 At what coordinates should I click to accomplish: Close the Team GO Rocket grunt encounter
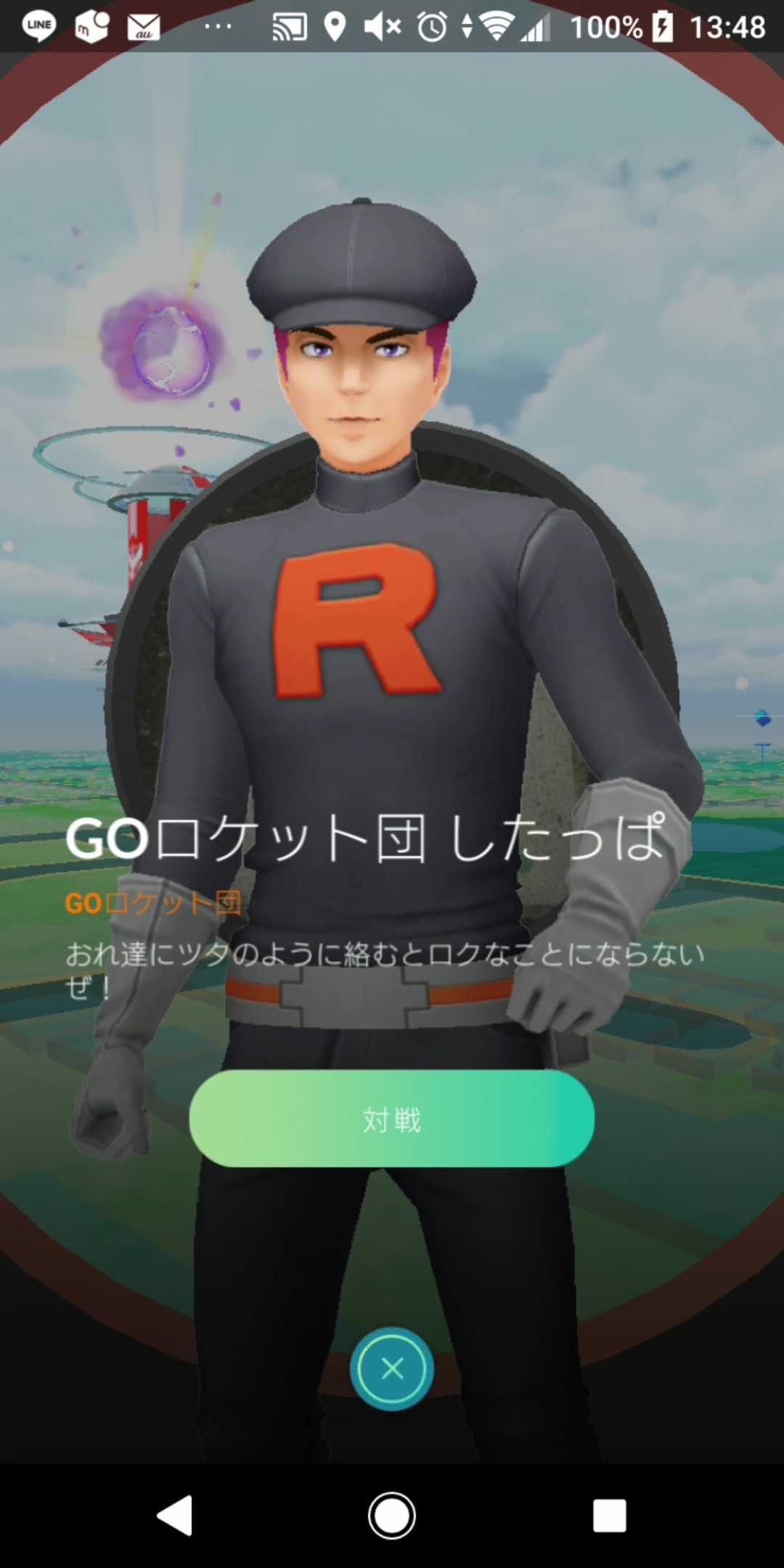pyautogui.click(x=392, y=1368)
